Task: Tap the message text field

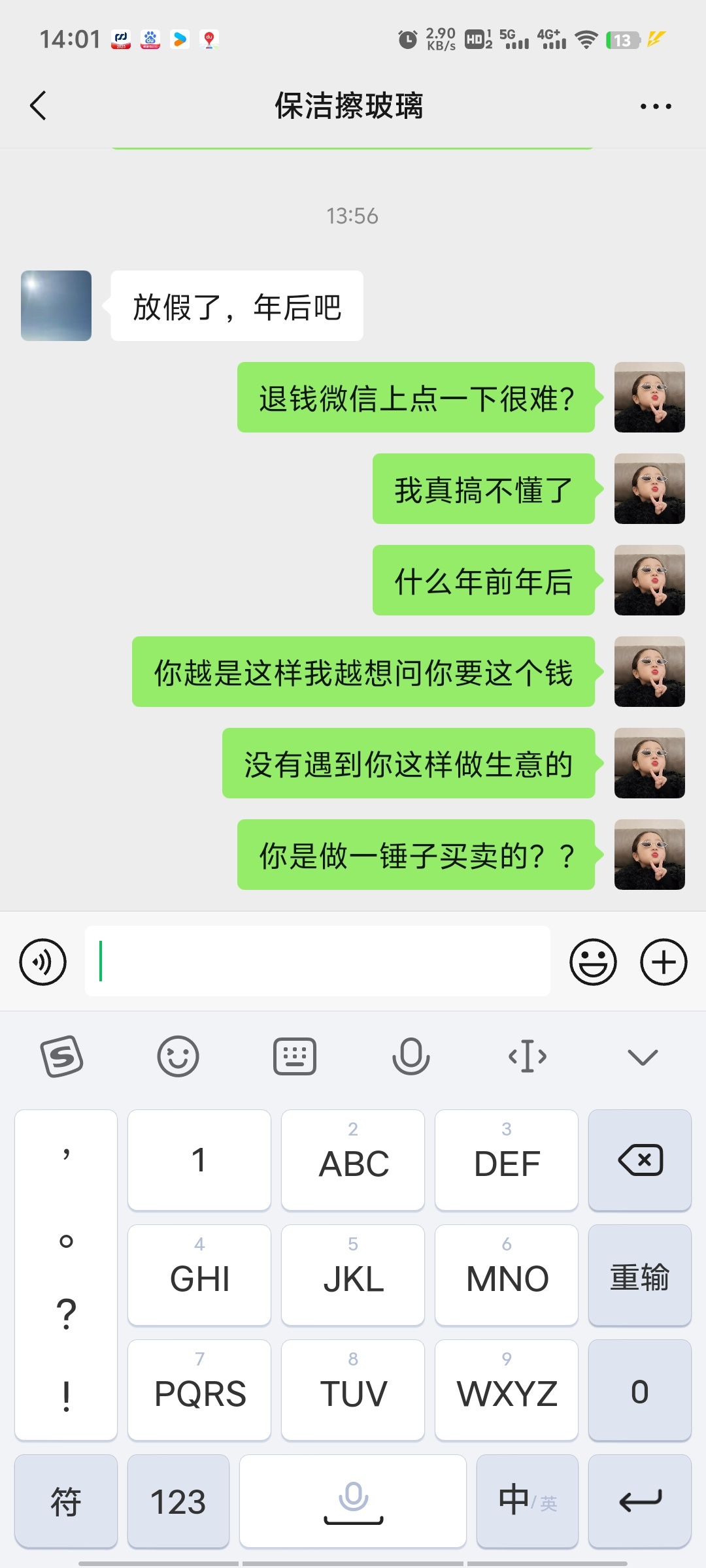Action: [317, 961]
